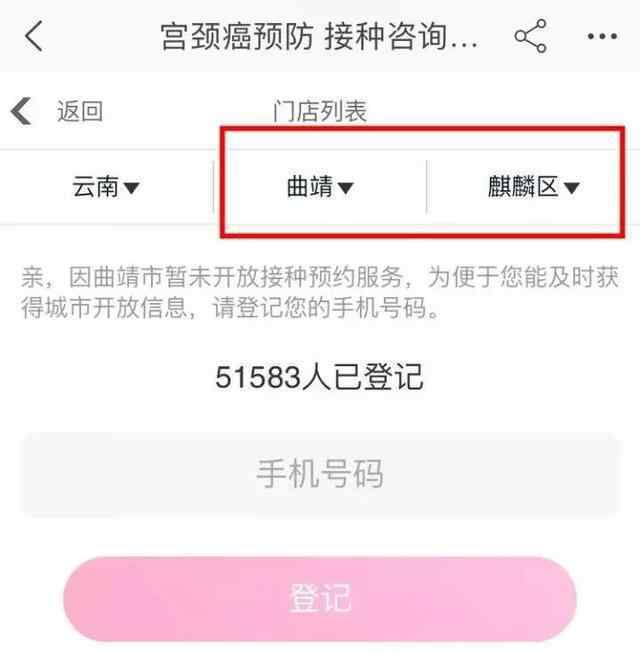Tap 返回 to go back
640x653 pixels.
pos(60,111)
